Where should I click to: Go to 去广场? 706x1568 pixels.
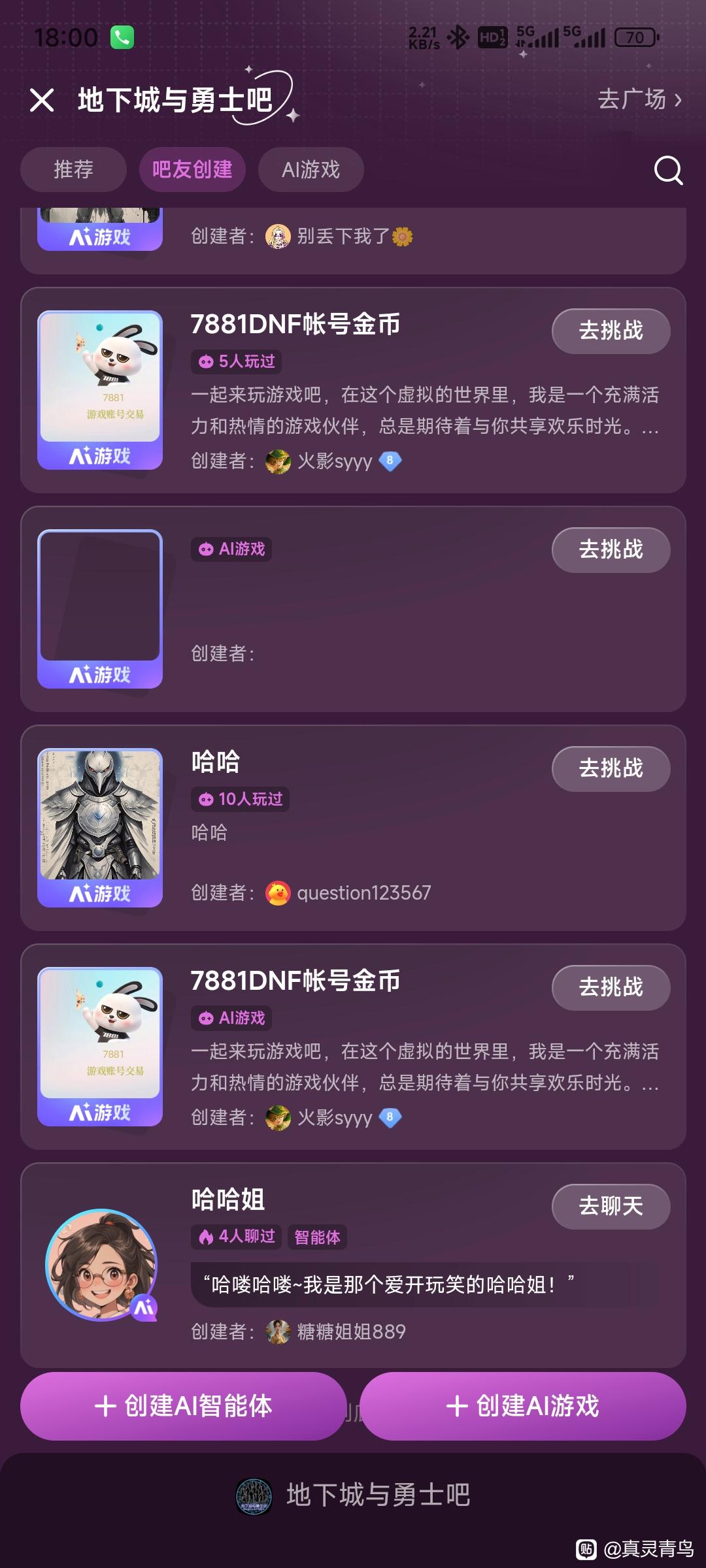tap(639, 100)
